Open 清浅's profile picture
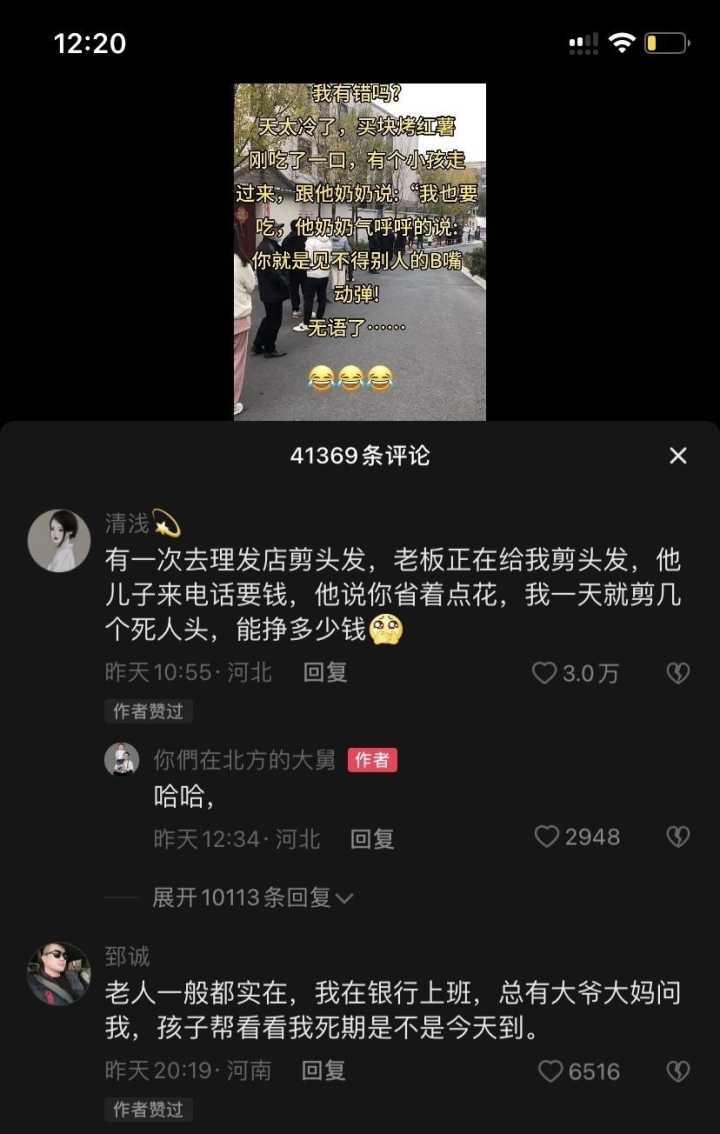Viewport: 720px width, 1134px height. coord(58,540)
